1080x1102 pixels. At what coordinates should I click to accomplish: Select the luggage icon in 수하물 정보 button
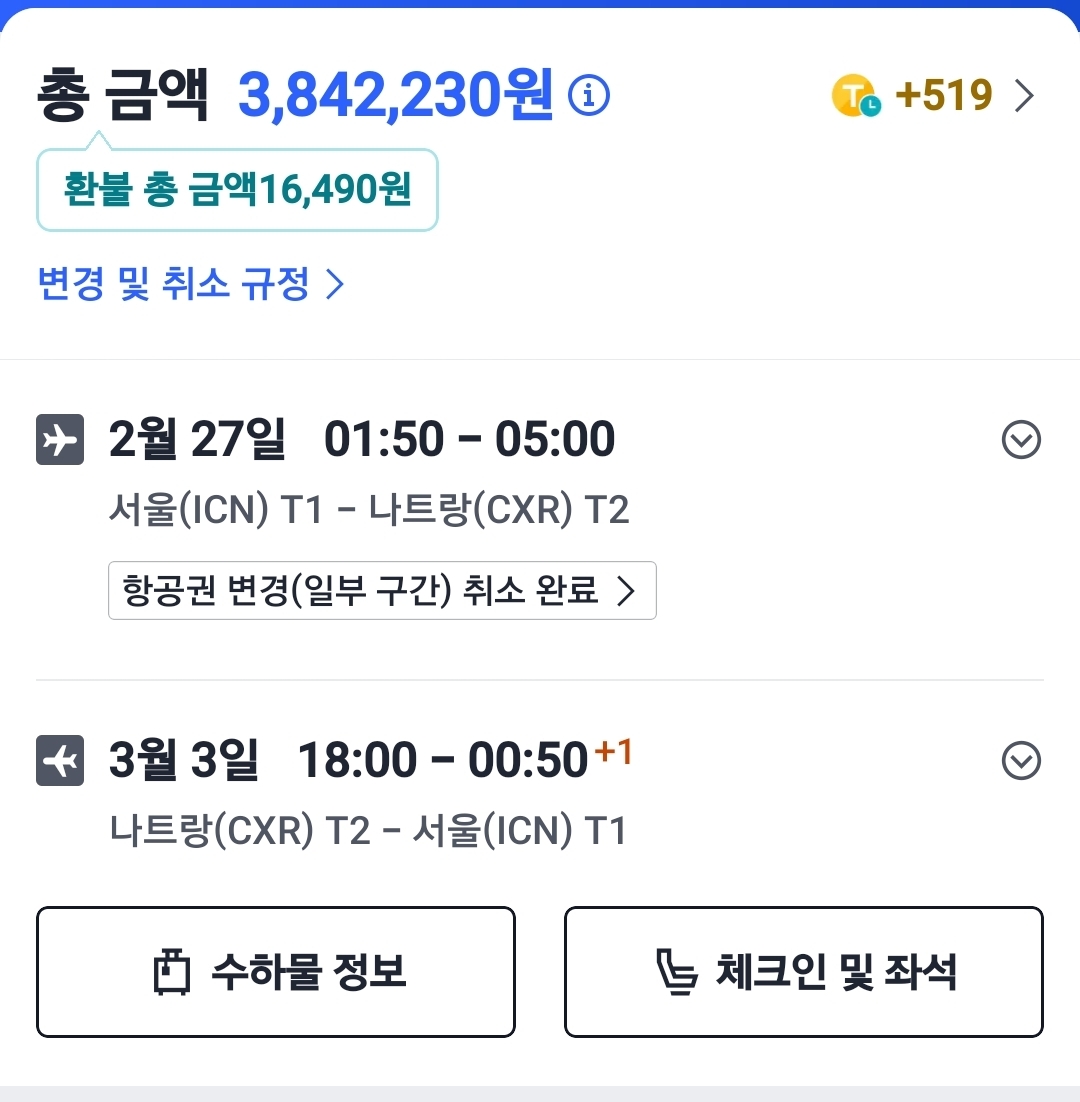[x=170, y=972]
